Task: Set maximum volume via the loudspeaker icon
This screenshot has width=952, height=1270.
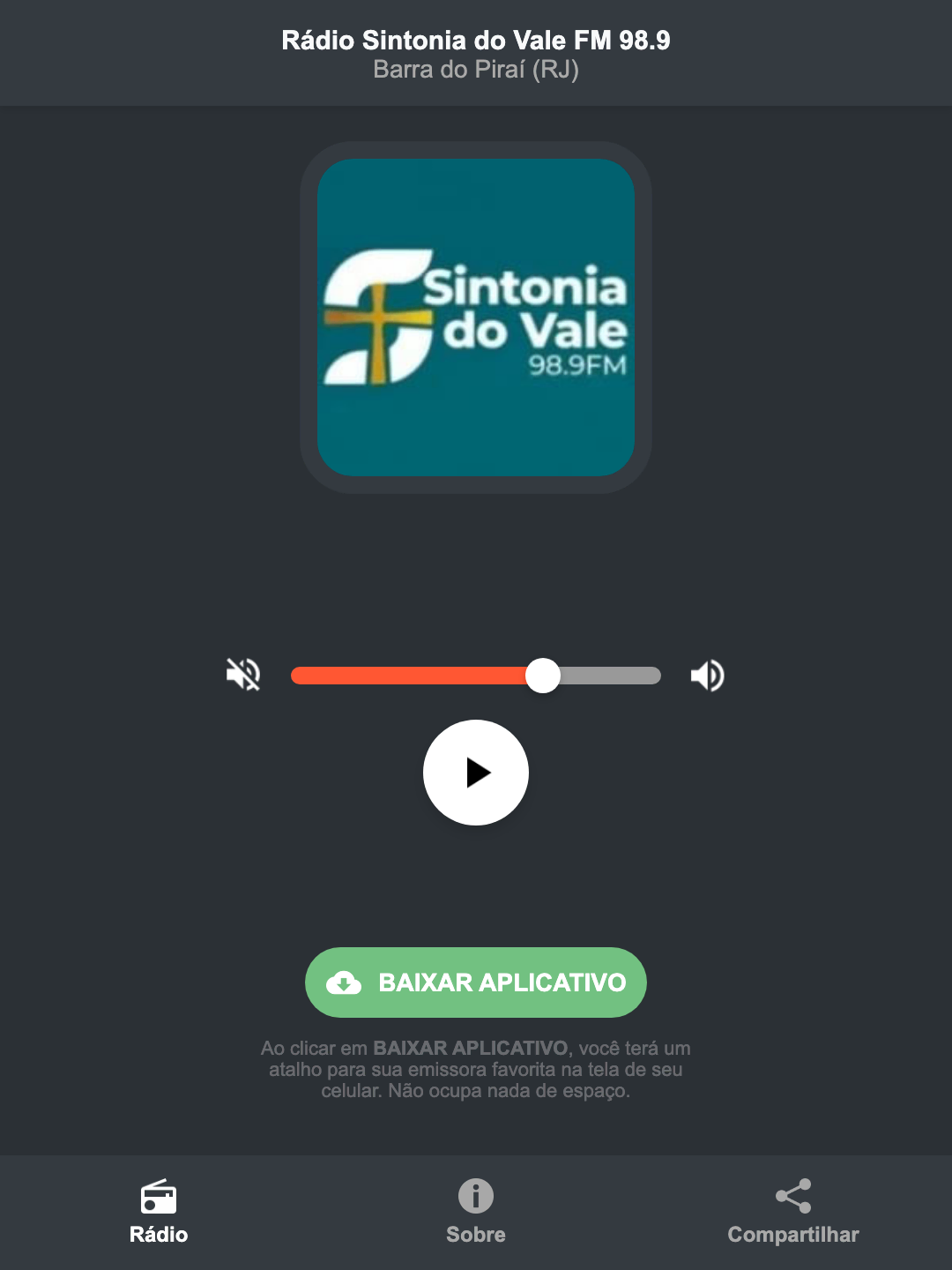Action: coord(708,675)
